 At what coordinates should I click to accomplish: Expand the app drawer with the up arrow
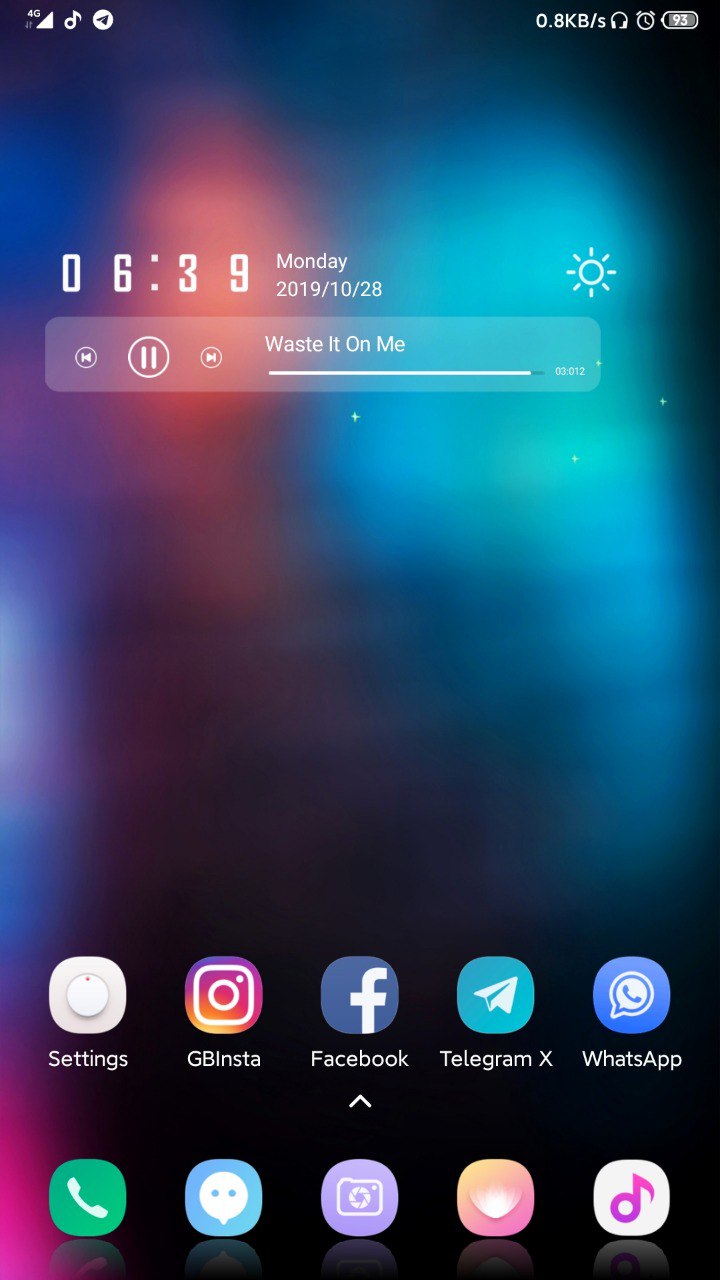360,1101
